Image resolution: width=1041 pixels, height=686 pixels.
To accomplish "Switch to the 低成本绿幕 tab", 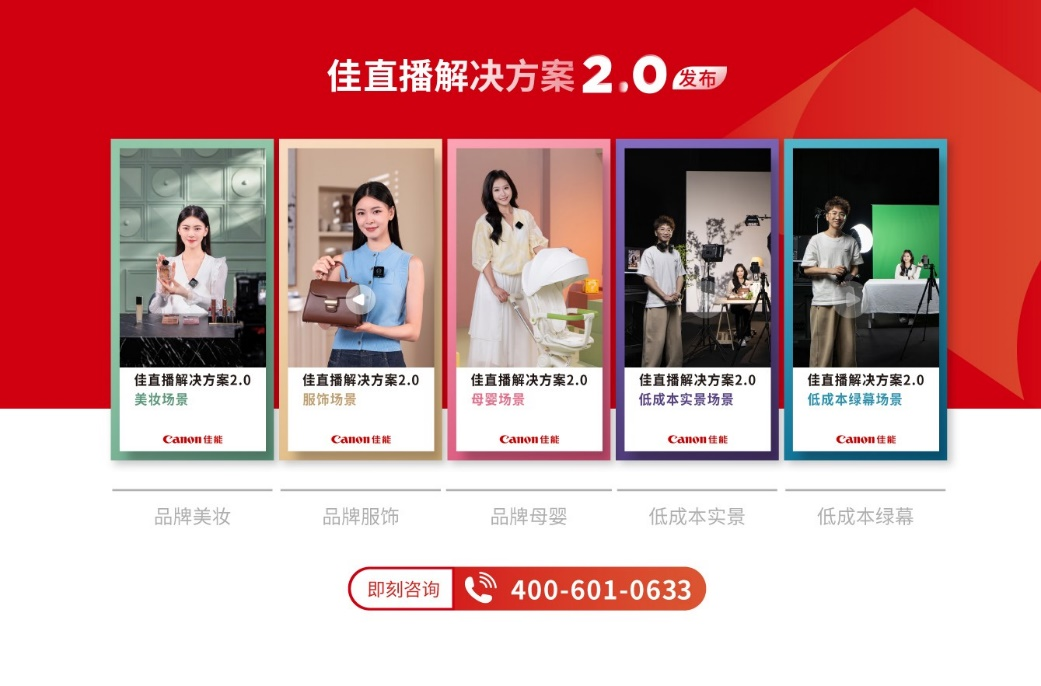I will [x=865, y=516].
